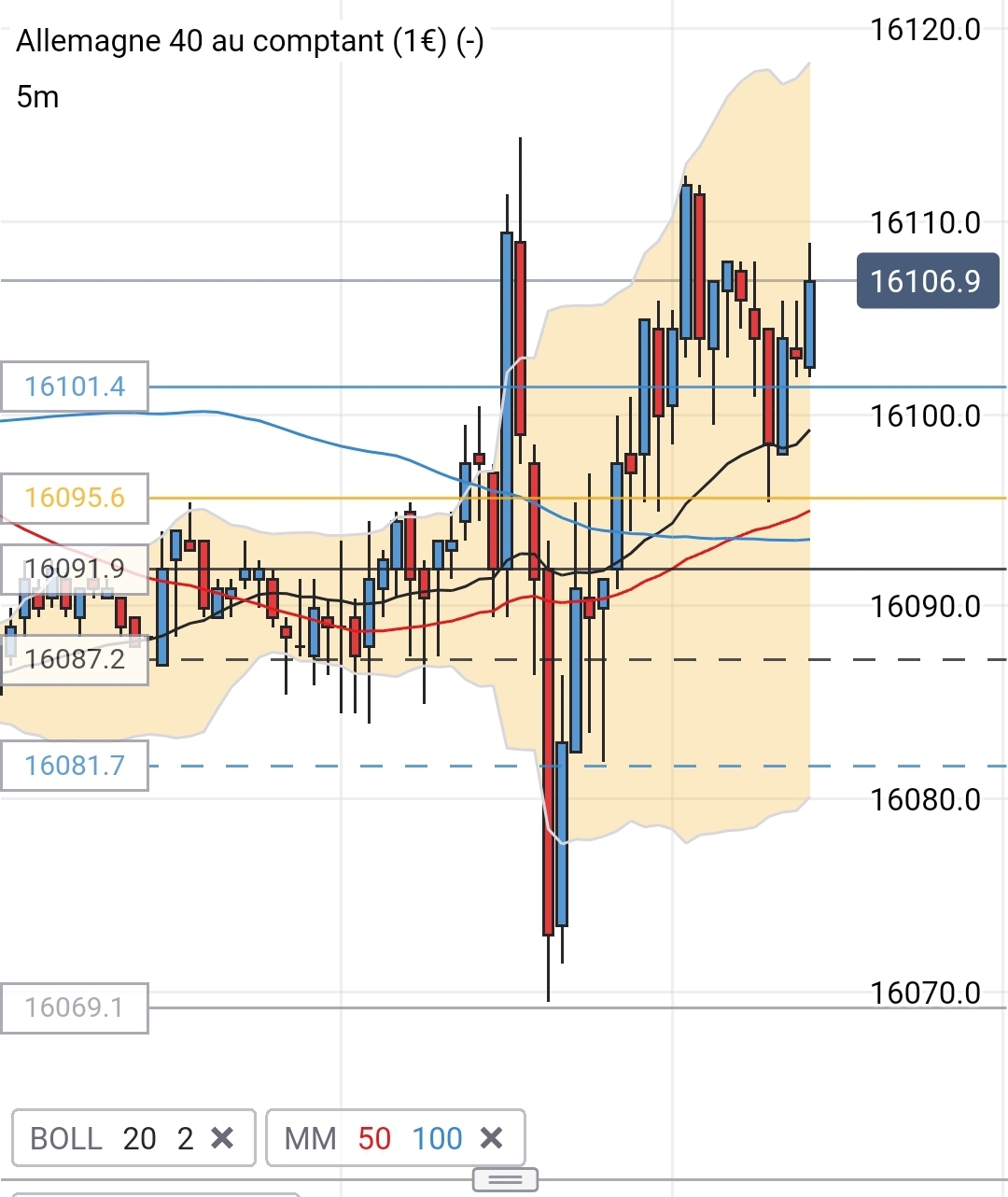Select the 16069.1 price level label
The height and width of the screenshot is (1197, 1008).
tap(75, 1007)
